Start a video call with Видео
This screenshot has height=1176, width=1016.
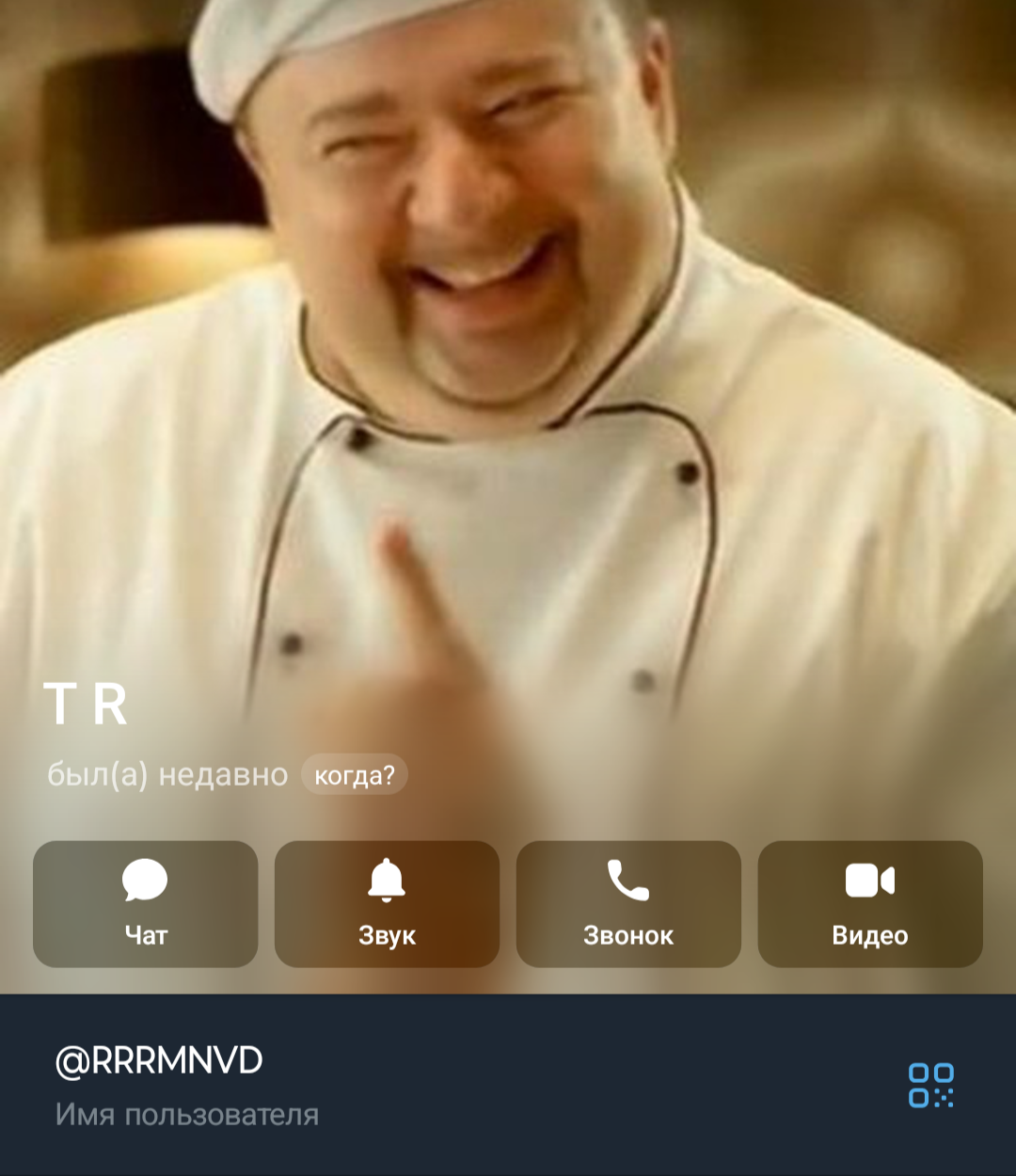870,903
